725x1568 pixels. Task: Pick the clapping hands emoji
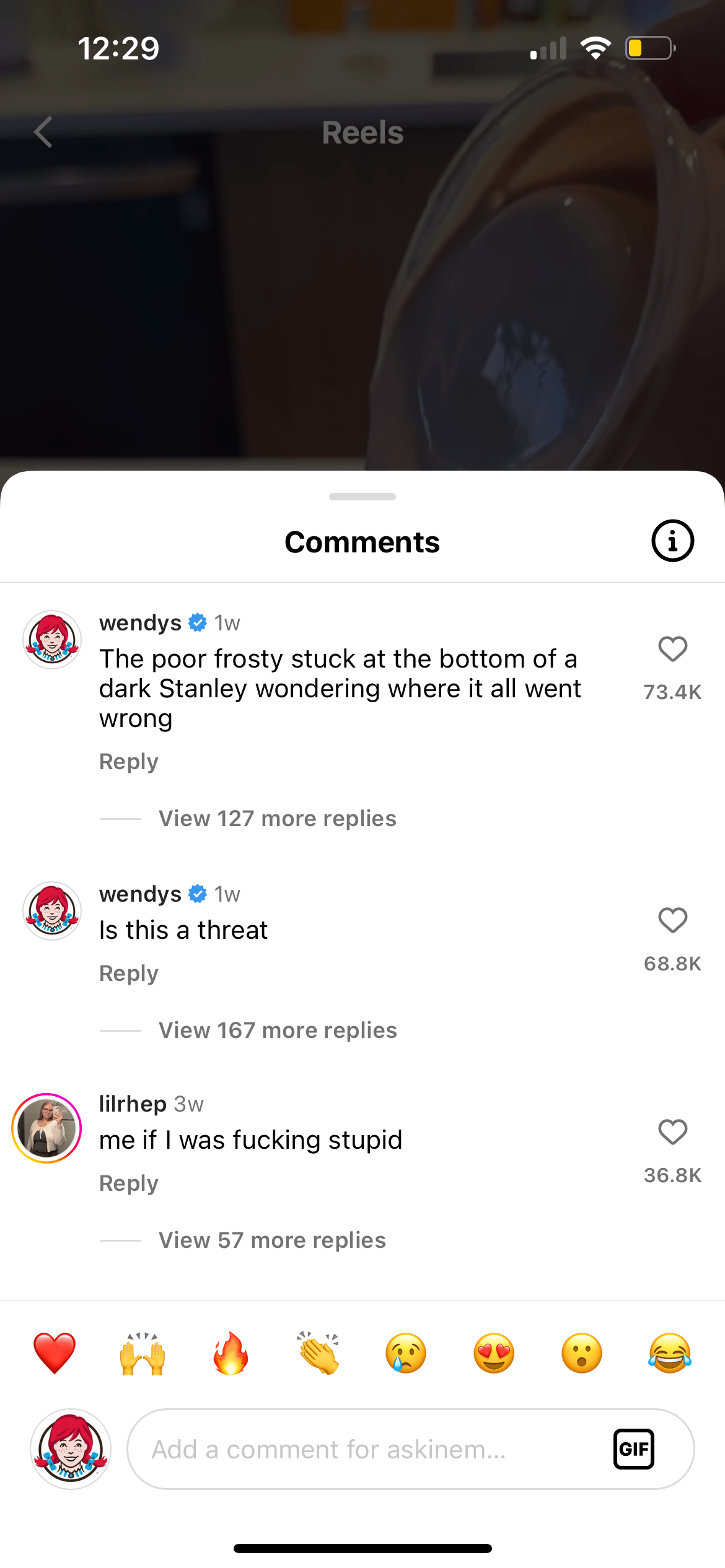(319, 1353)
